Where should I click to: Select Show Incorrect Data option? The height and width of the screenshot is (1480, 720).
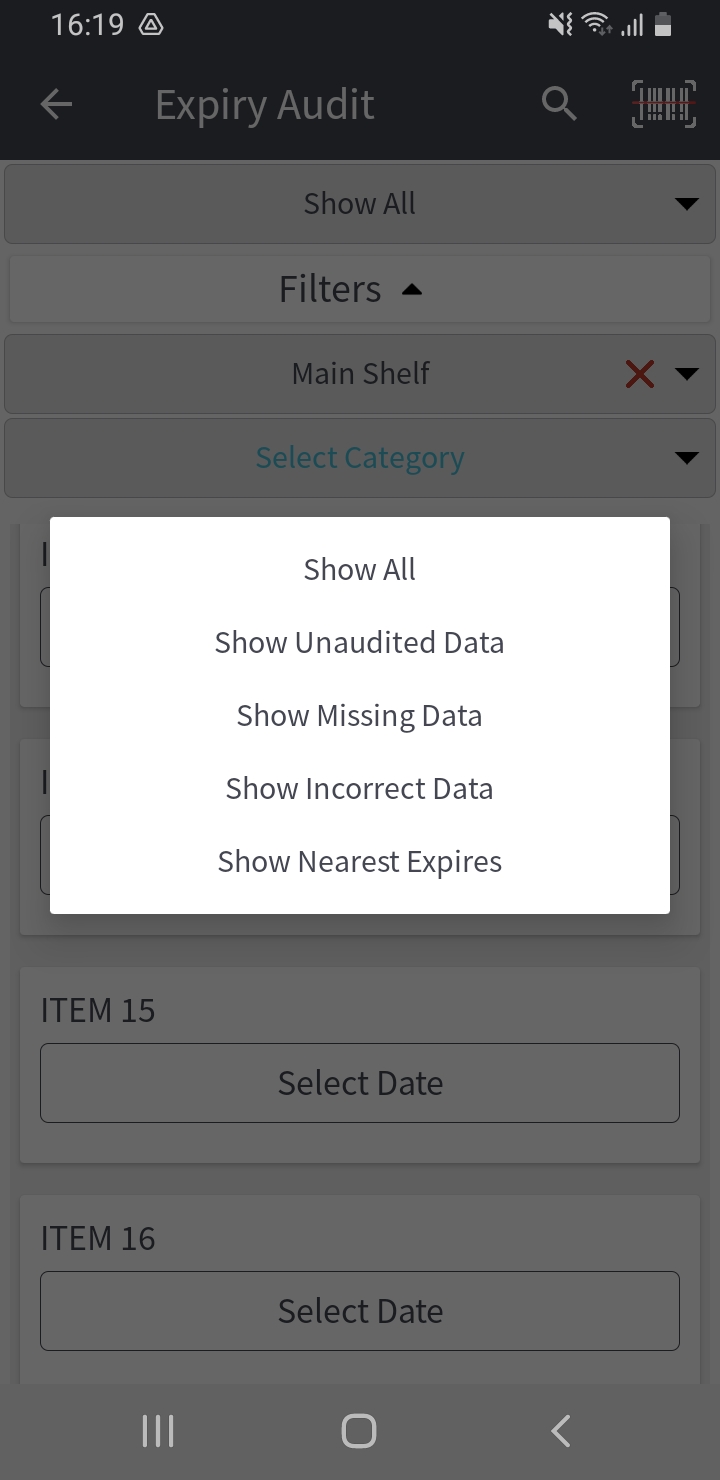(359, 789)
